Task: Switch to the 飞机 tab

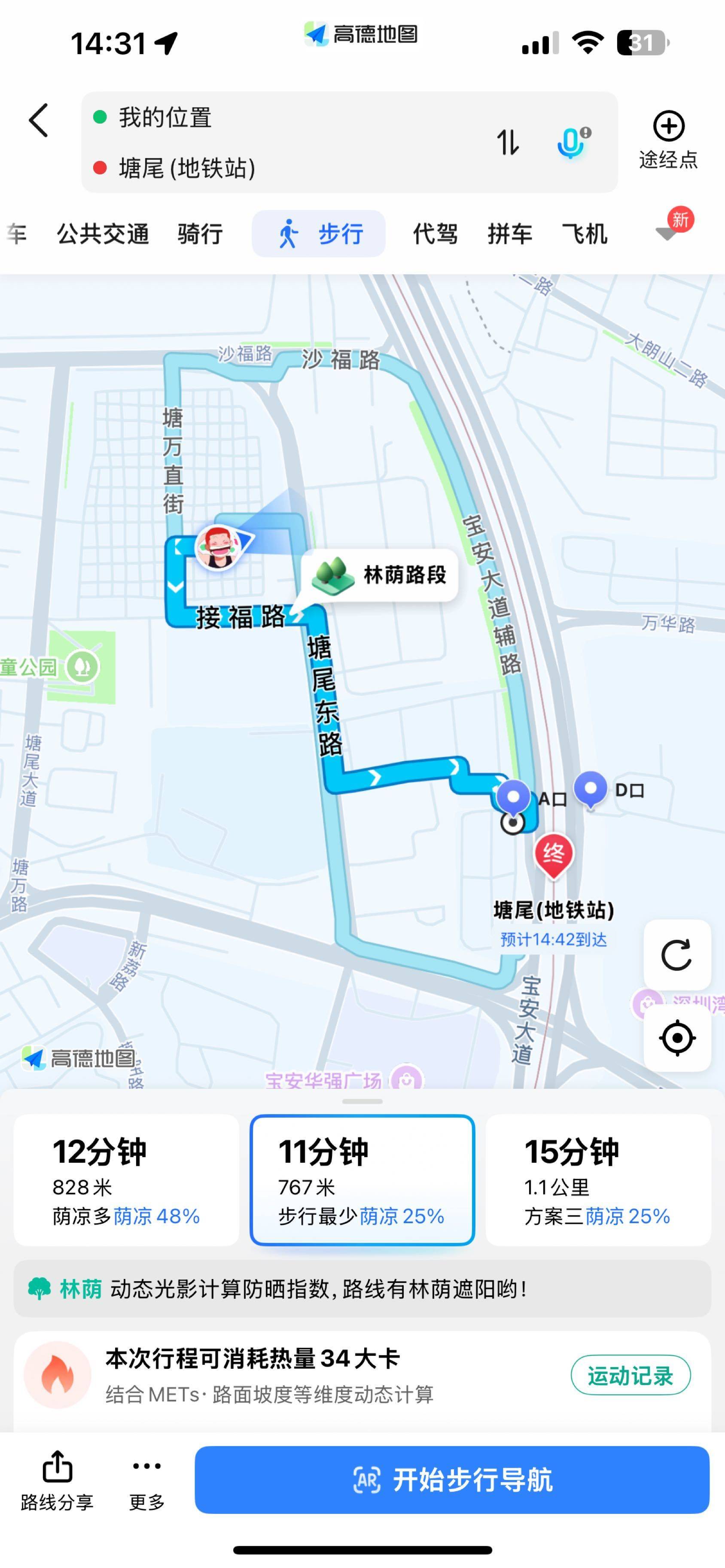Action: (x=585, y=234)
